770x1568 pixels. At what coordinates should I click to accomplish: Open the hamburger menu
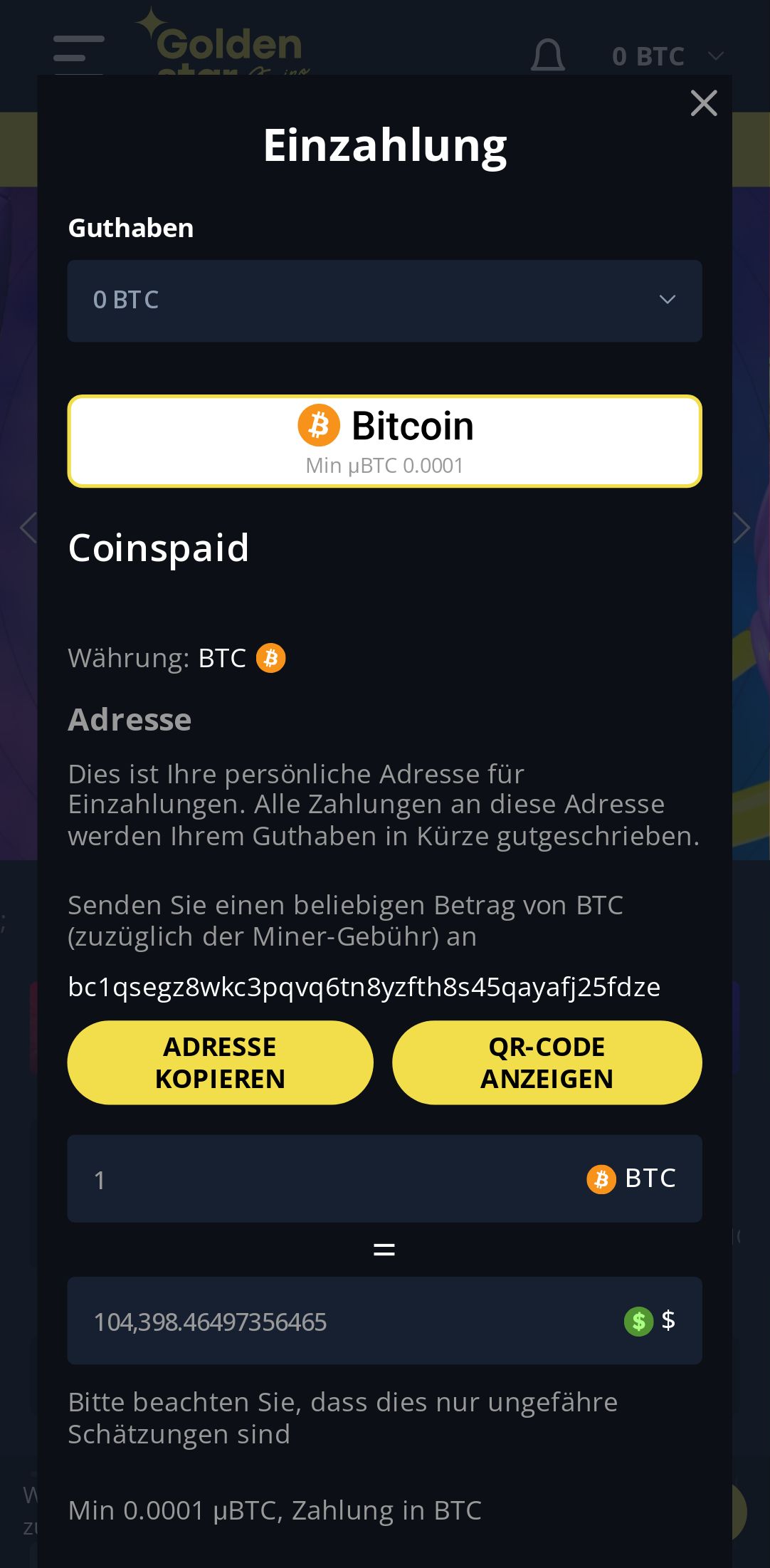click(78, 51)
